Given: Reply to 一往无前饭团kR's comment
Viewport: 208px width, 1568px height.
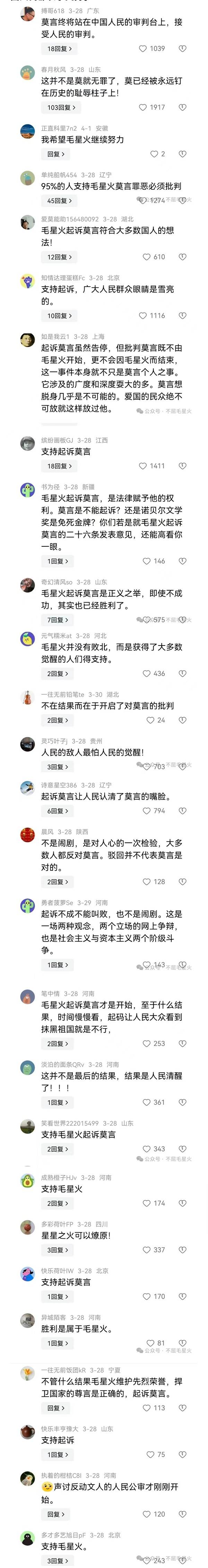Looking at the screenshot, I should [x=55, y=1408].
